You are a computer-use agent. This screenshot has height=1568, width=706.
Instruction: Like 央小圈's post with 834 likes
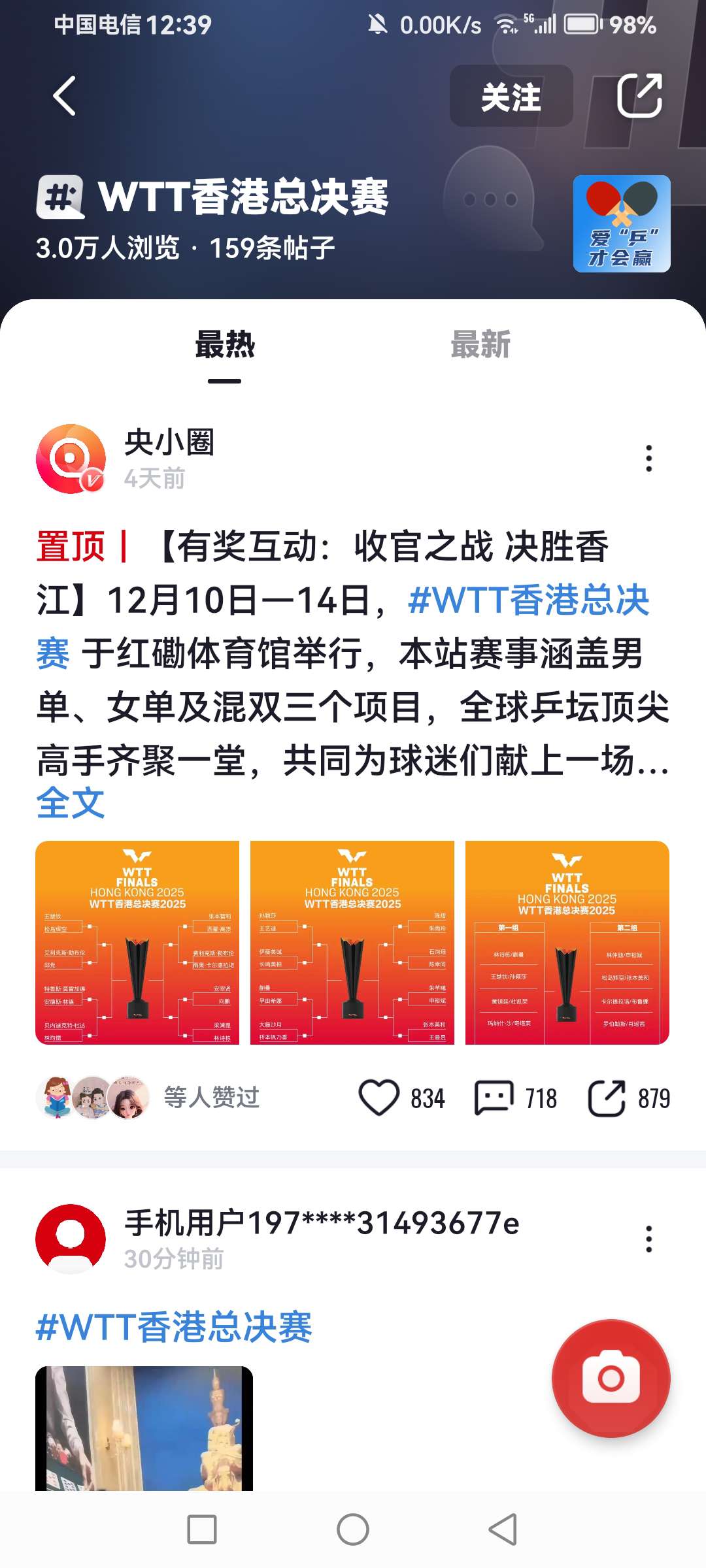(379, 1098)
